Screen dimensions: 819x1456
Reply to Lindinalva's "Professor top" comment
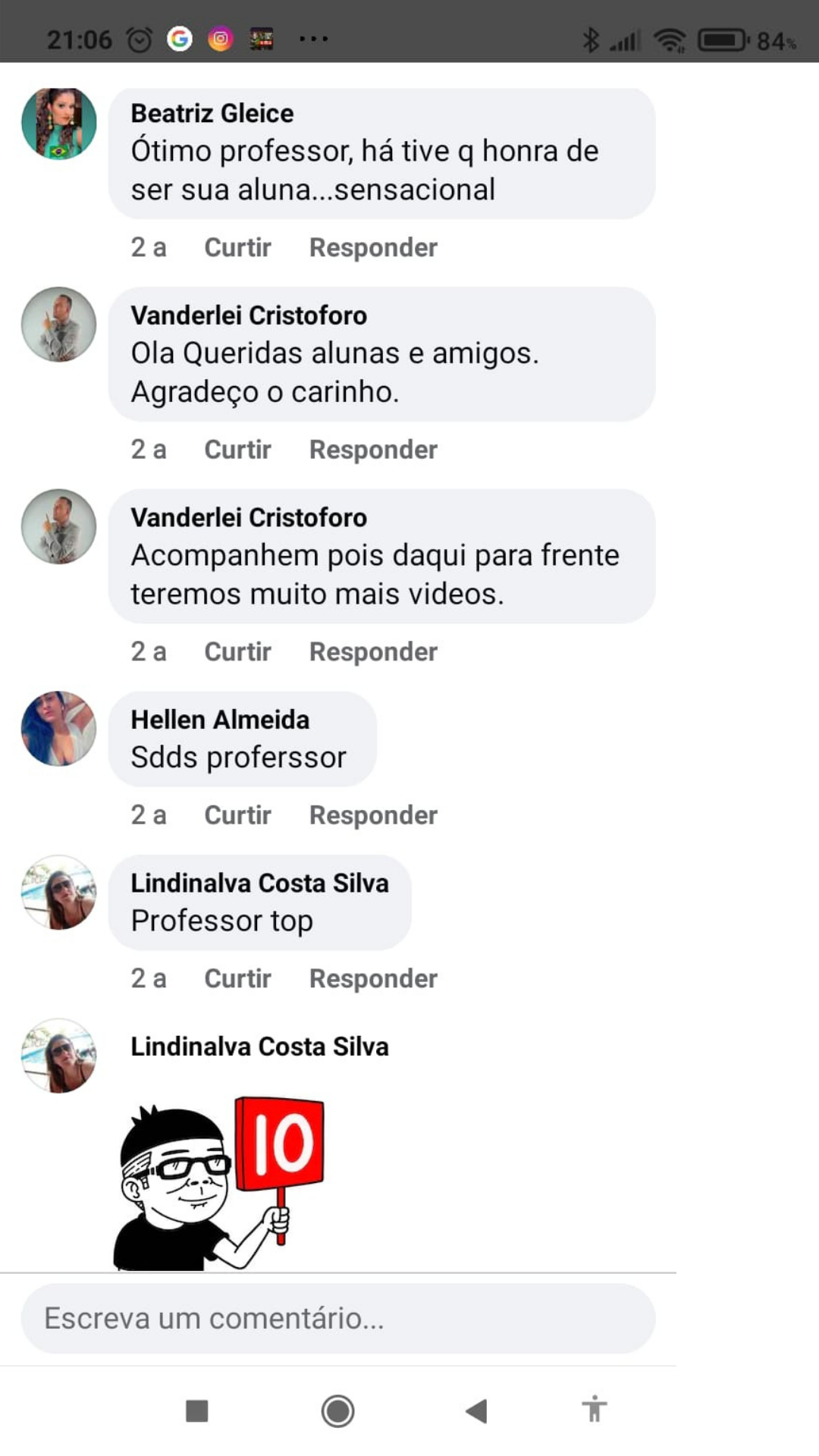coord(373,978)
